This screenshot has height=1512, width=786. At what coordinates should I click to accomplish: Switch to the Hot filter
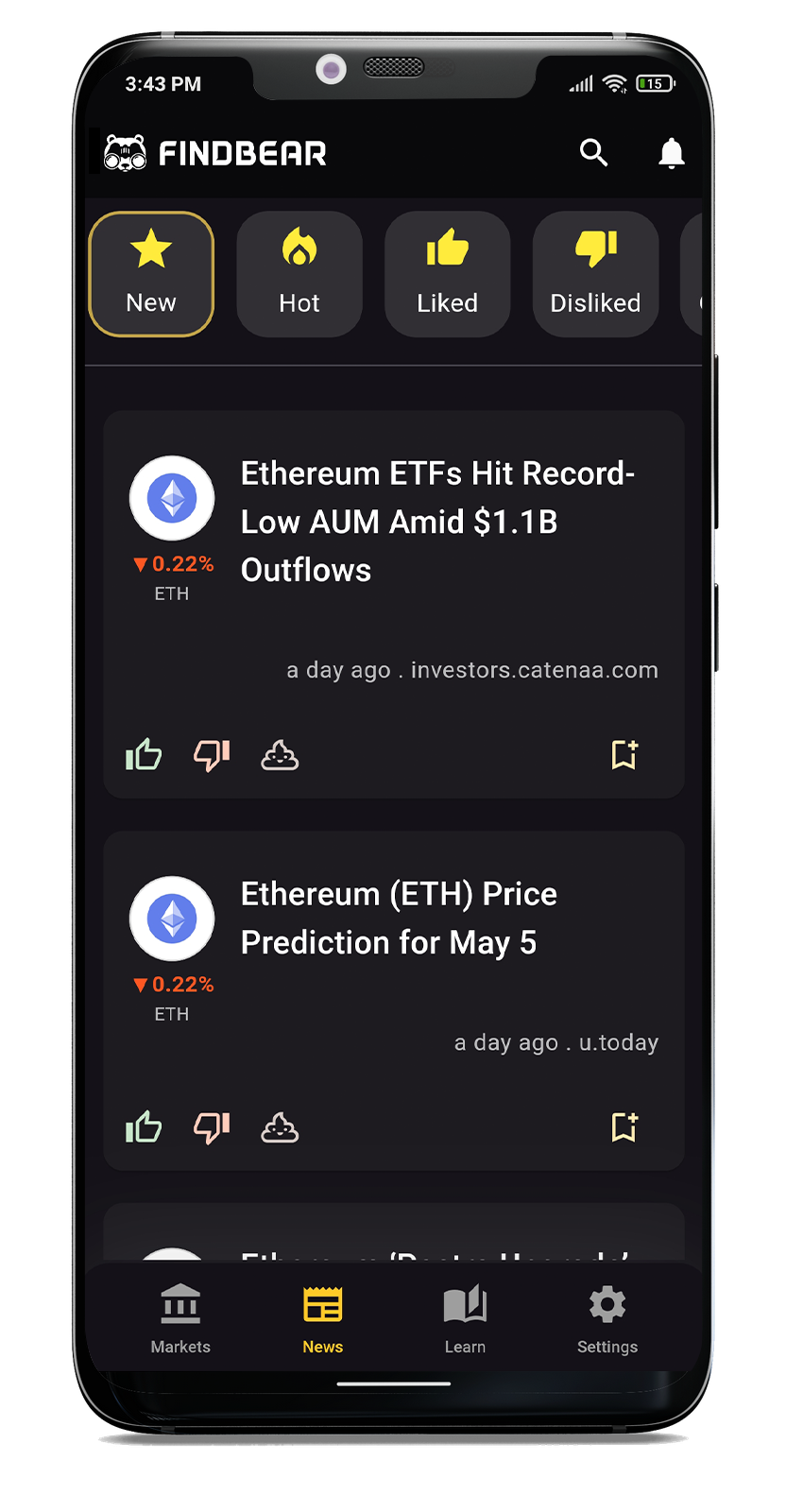299,274
